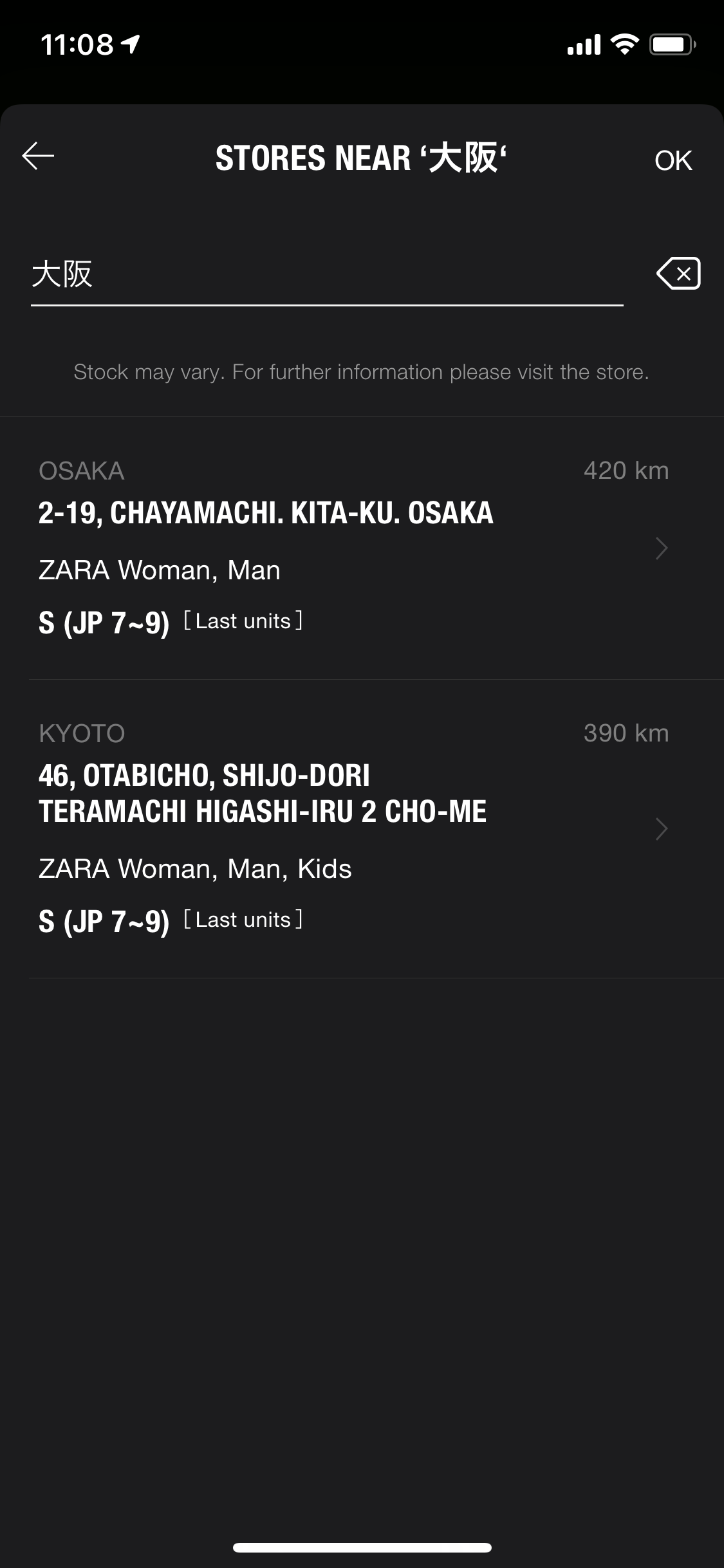Viewport: 724px width, 1568px height.
Task: Go back using the arrow icon
Action: pos(38,156)
